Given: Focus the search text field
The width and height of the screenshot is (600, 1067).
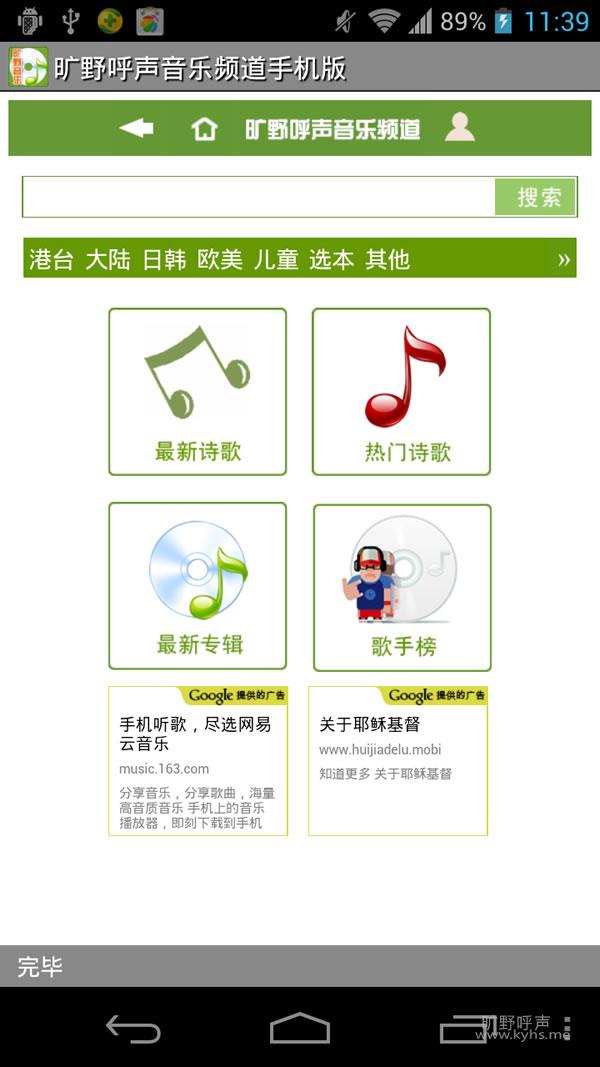Looking at the screenshot, I should [259, 197].
